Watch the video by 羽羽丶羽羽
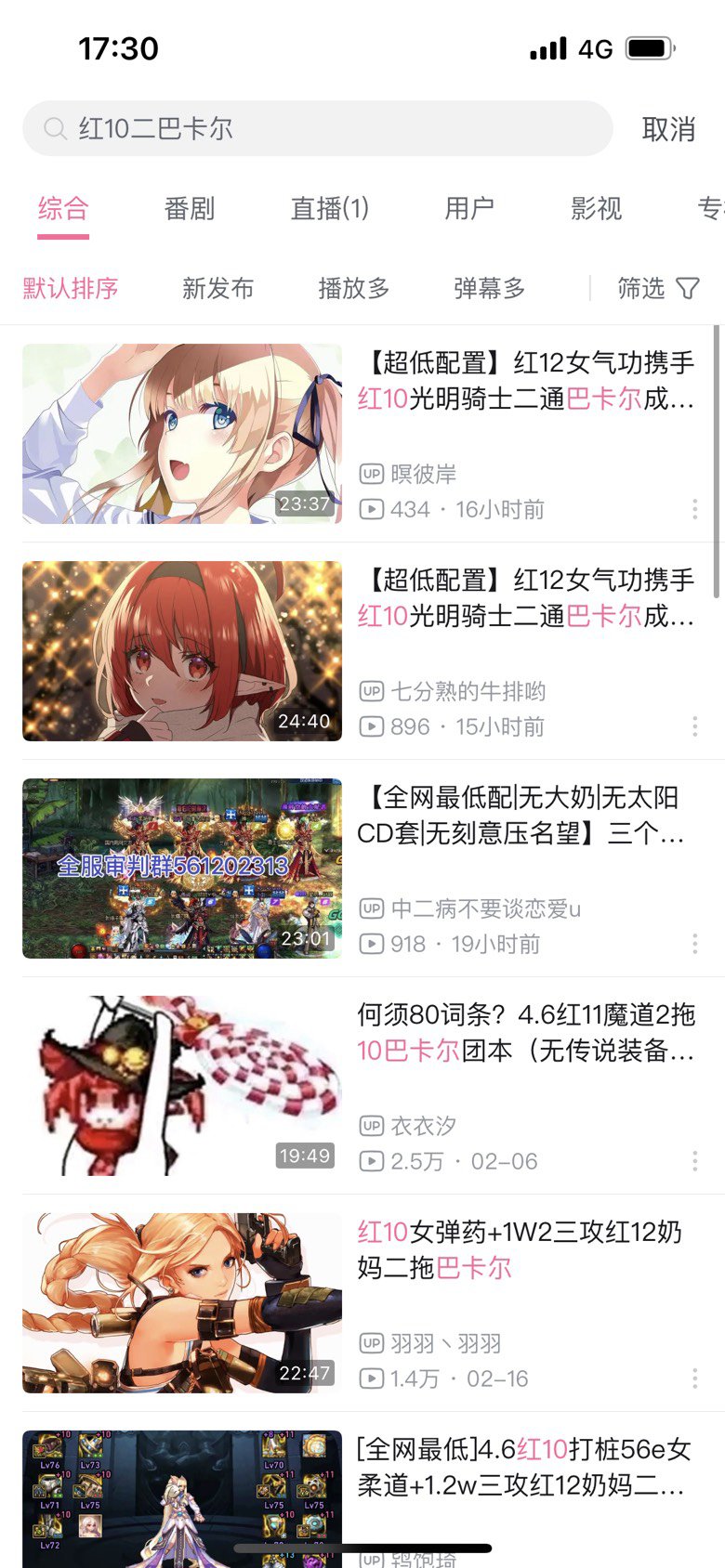This screenshot has width=725, height=1568. click(x=182, y=1303)
